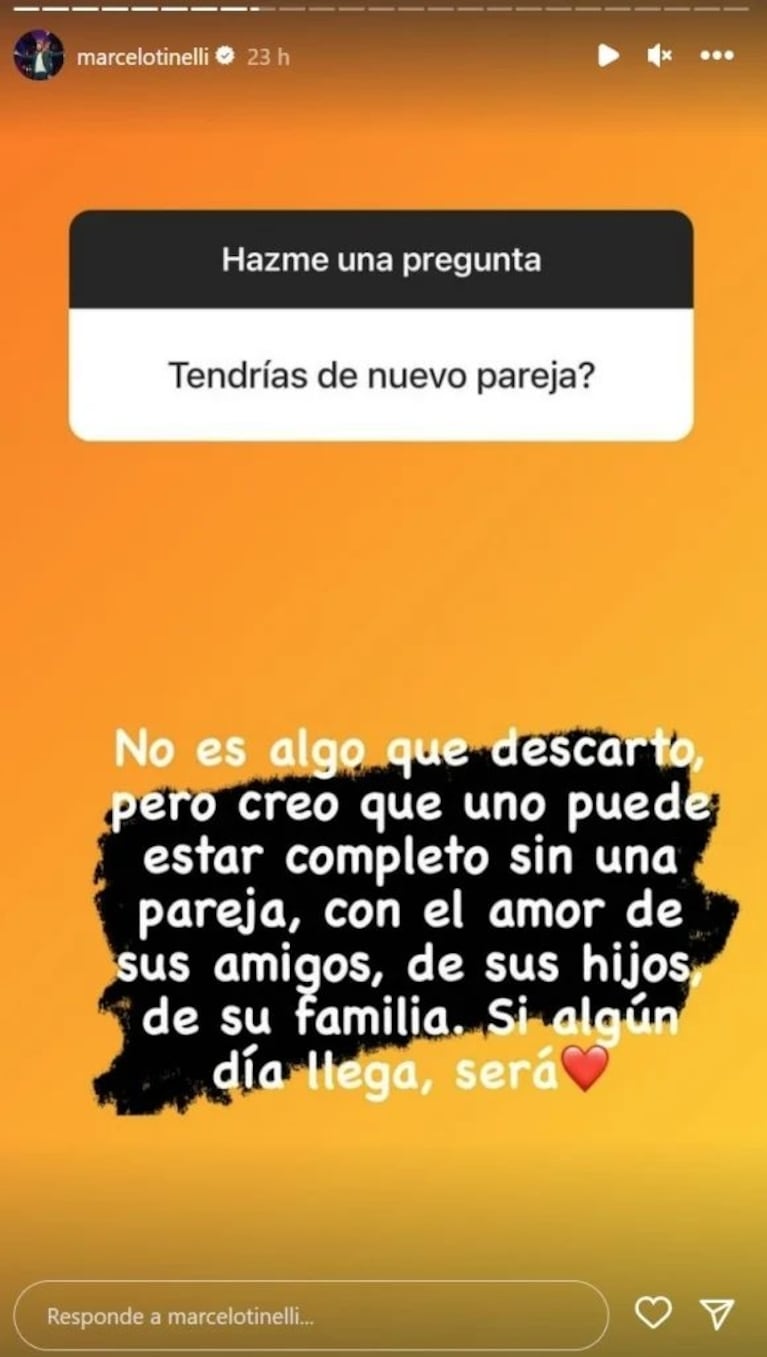Open the three-dot options menu
767x1357 pixels.
[717, 56]
